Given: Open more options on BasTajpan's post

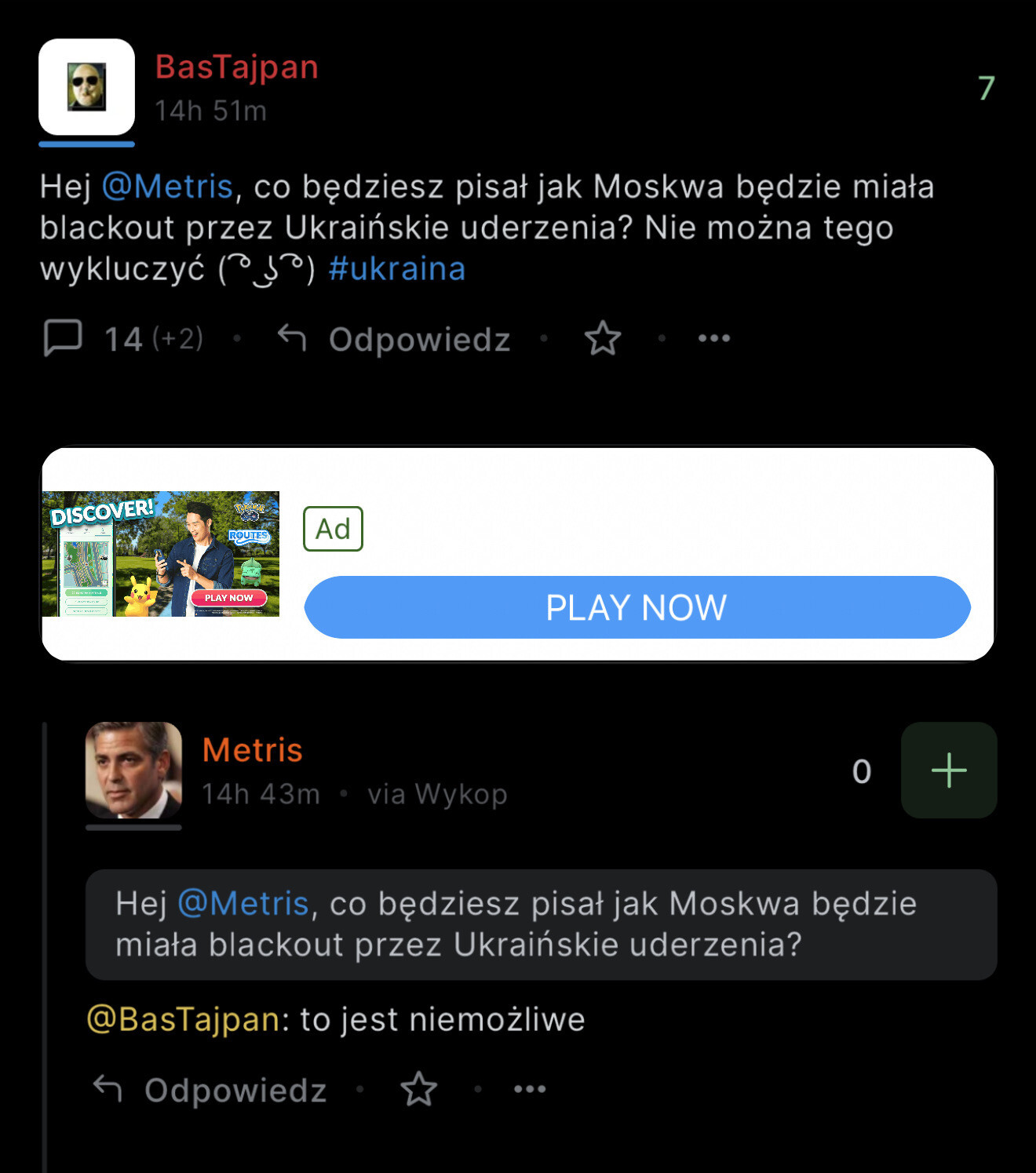Looking at the screenshot, I should (714, 339).
